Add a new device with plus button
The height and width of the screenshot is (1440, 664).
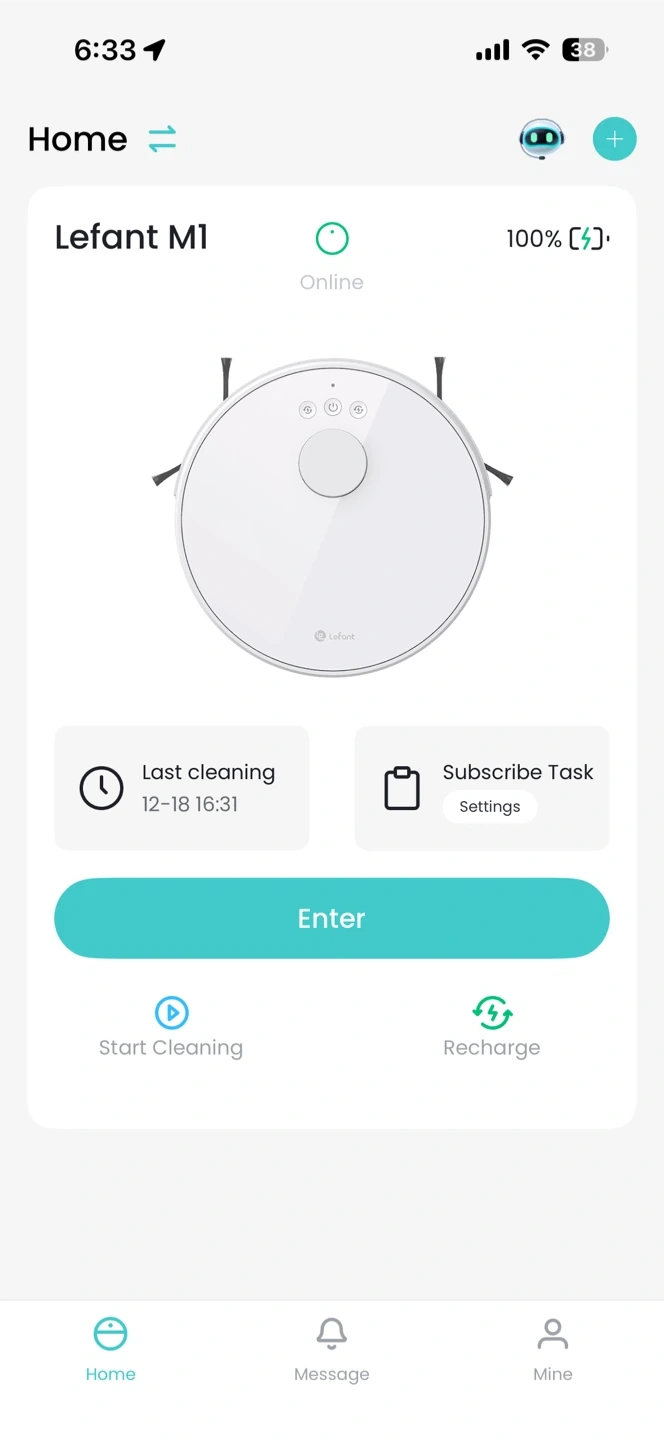pos(614,139)
